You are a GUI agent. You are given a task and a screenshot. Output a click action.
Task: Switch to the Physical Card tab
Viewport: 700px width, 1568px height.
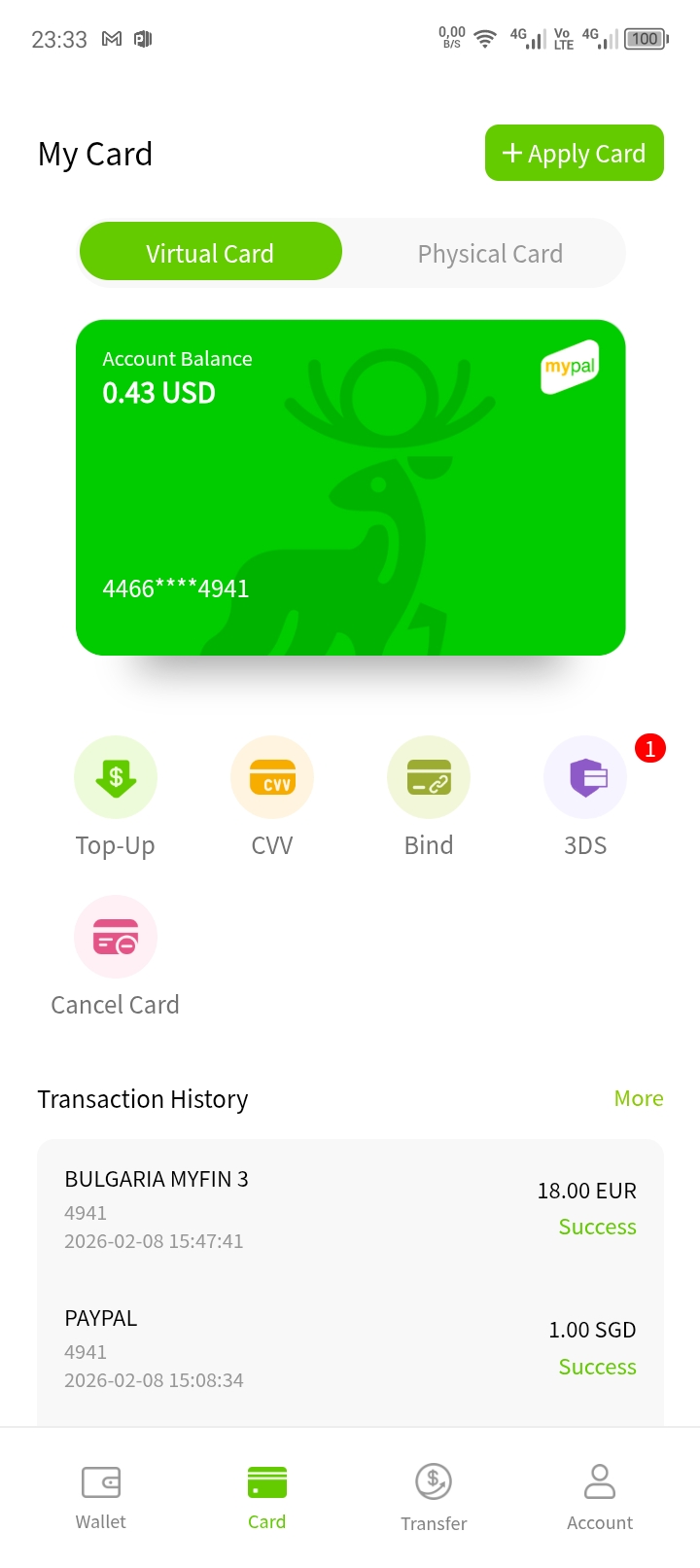[x=490, y=254]
